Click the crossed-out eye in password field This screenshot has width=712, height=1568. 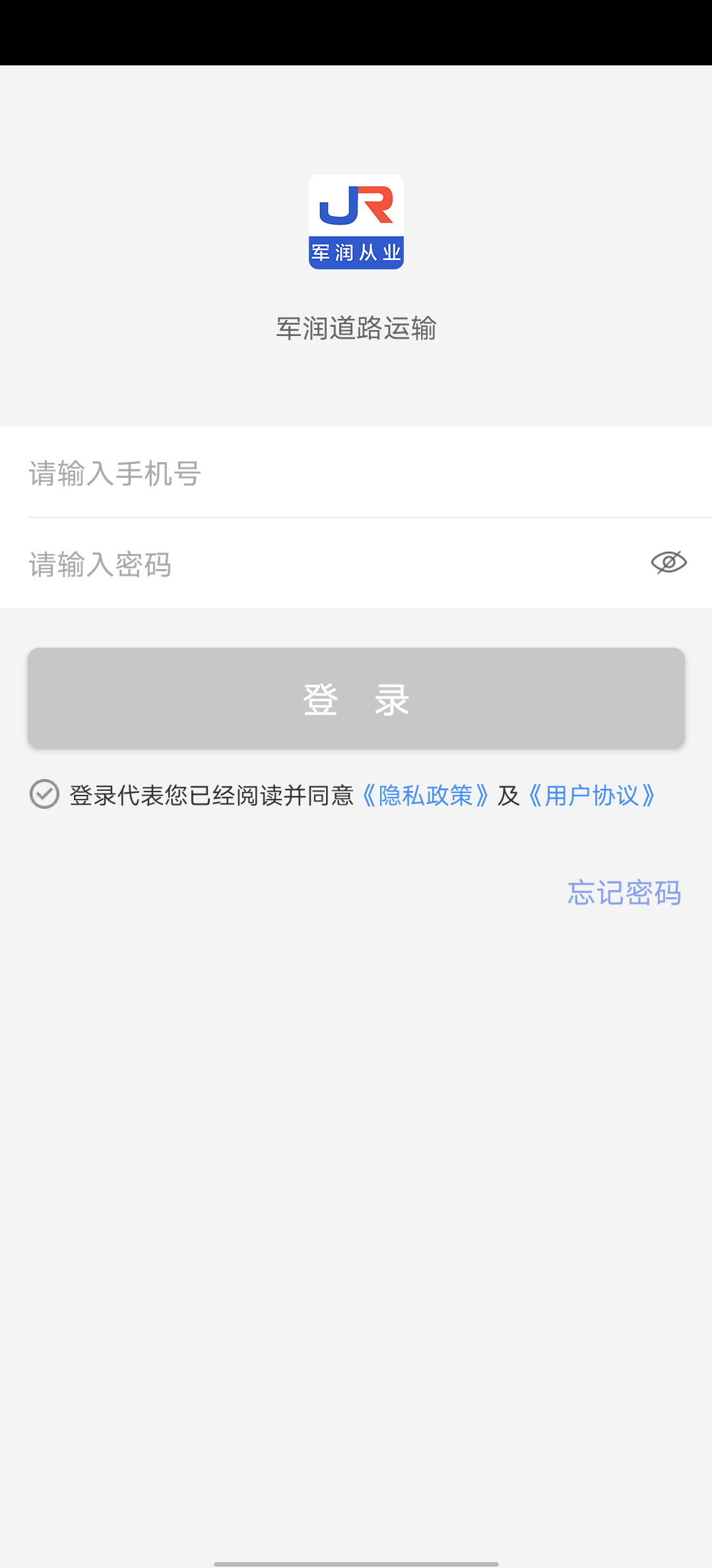click(668, 562)
